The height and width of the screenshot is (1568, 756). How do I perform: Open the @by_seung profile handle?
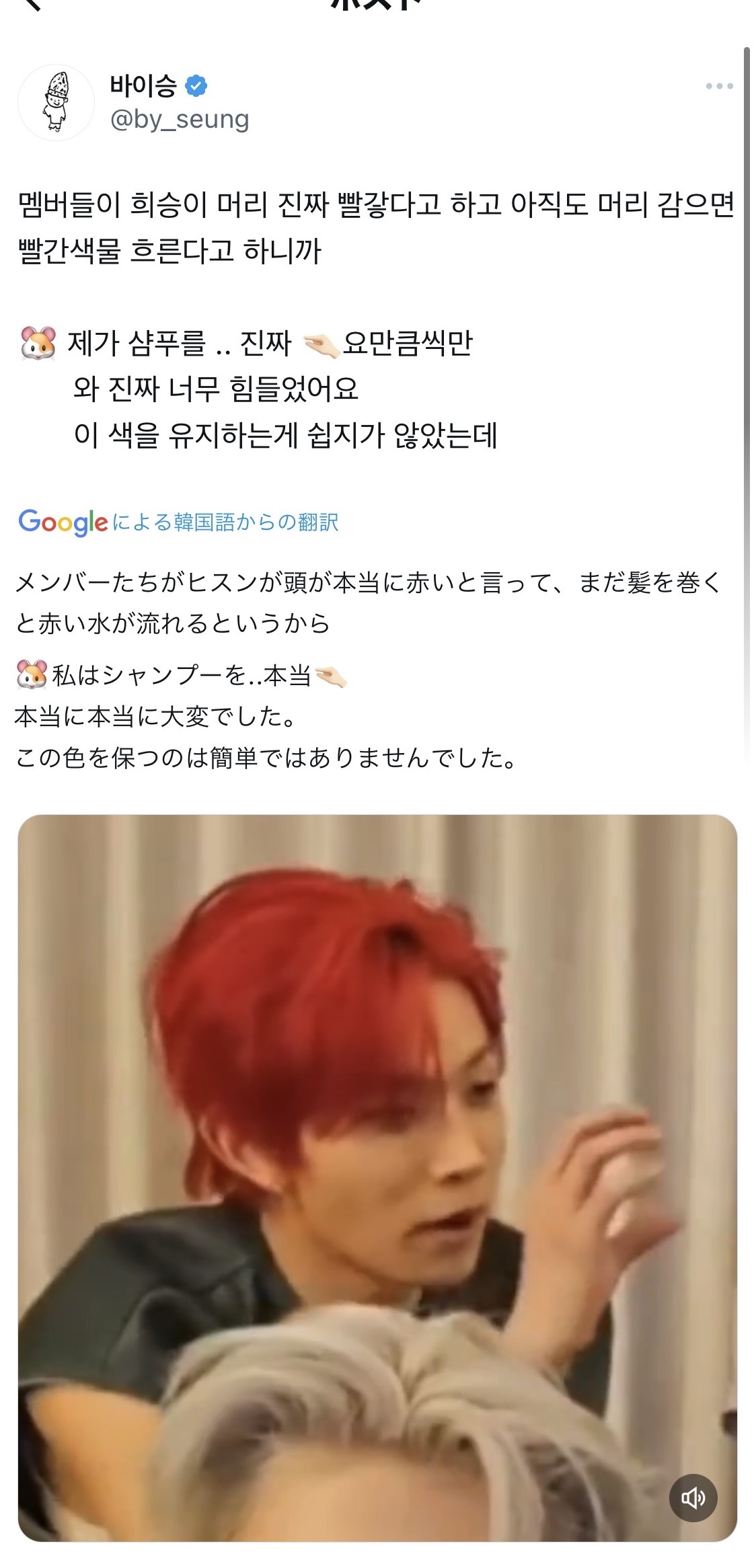(x=180, y=119)
